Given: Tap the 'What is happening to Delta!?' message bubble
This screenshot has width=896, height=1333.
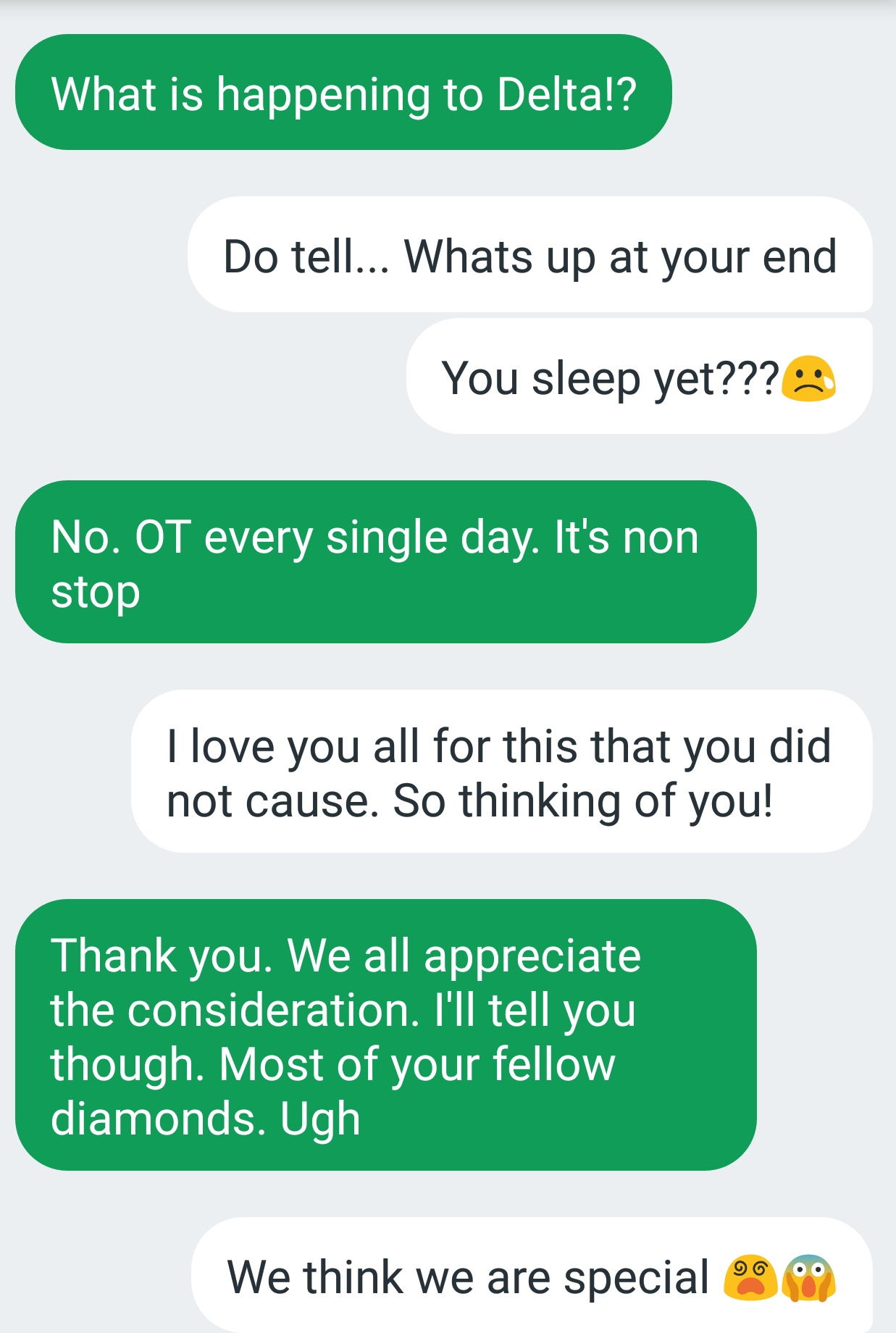Looking at the screenshot, I should tap(343, 93).
